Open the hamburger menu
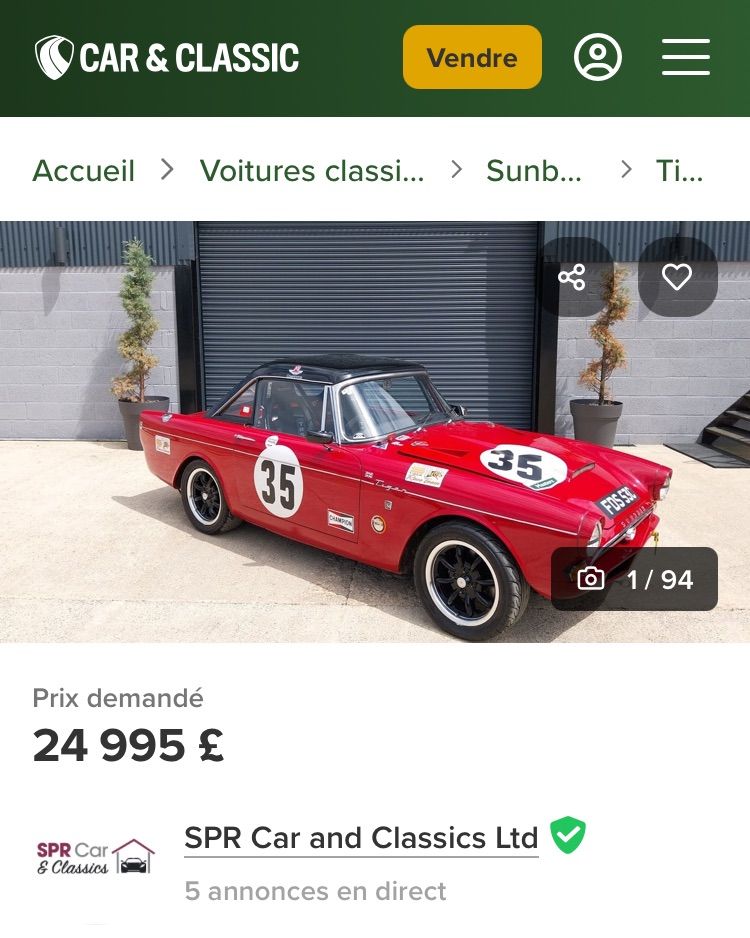This screenshot has width=750, height=938. pyautogui.click(x=686, y=58)
